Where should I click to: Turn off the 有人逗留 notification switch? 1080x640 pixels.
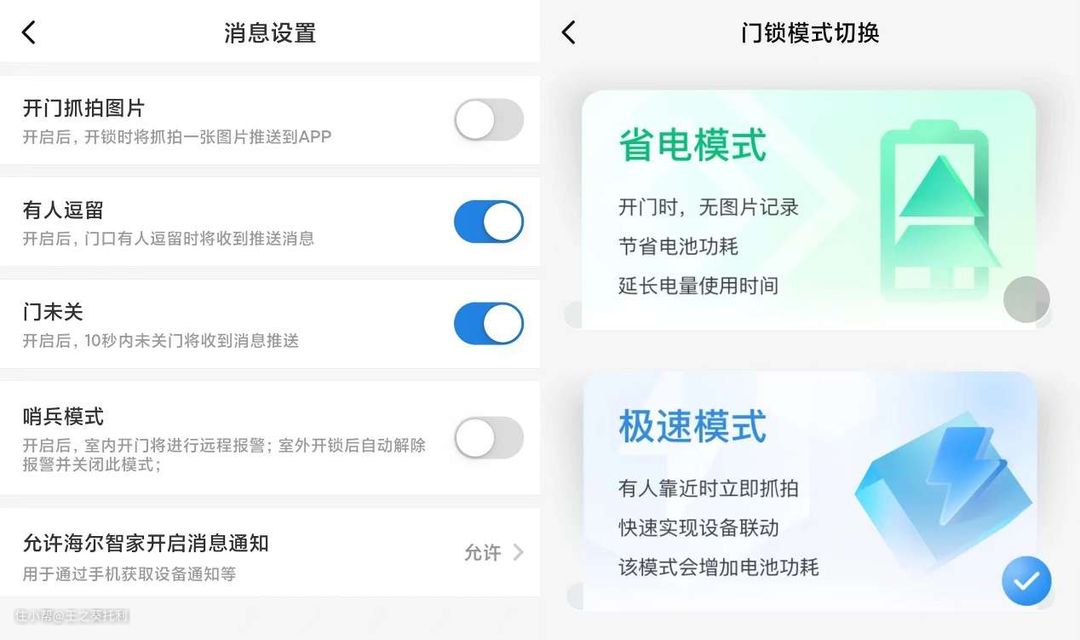[488, 222]
